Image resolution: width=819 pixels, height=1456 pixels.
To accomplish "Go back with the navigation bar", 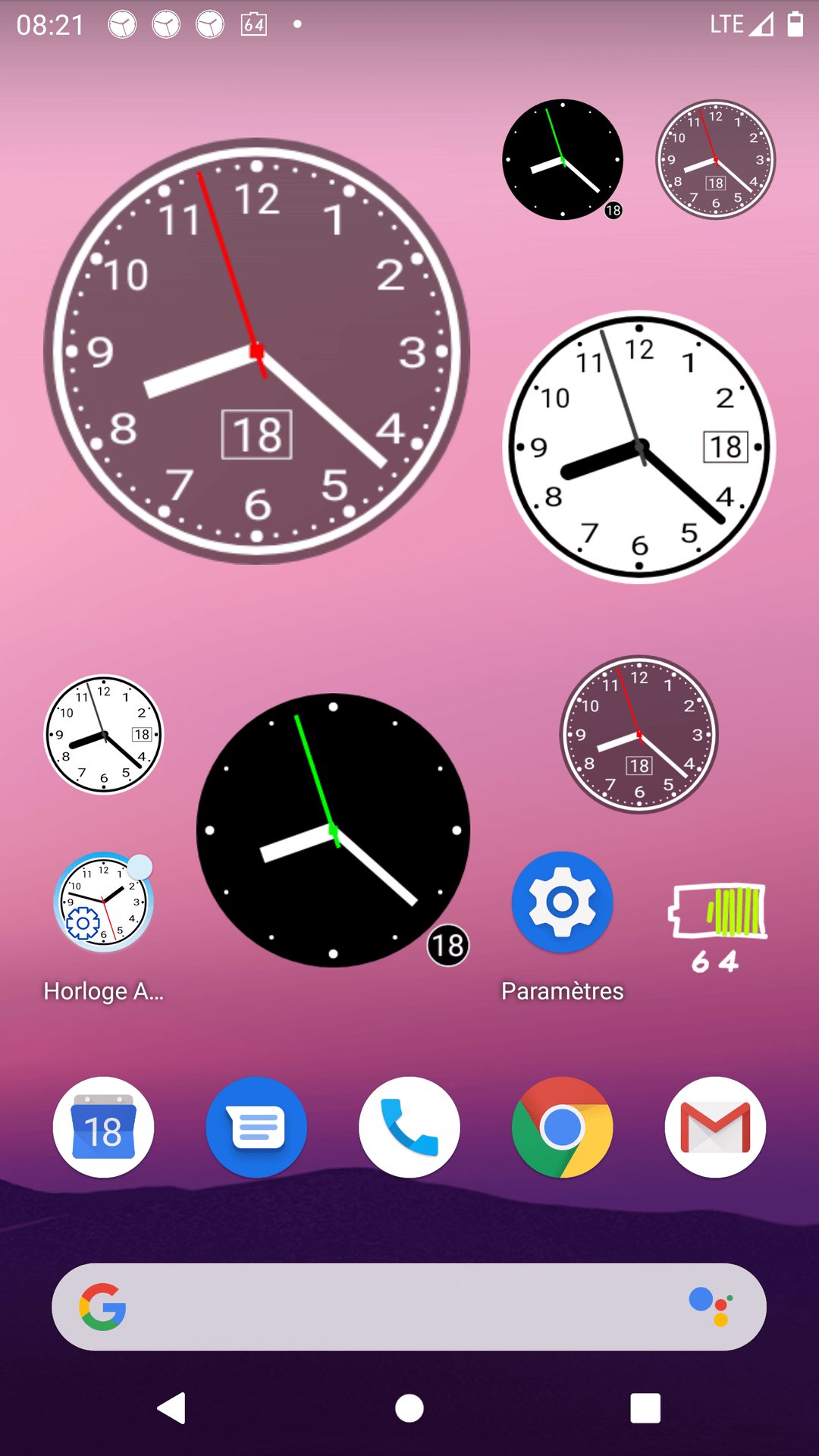I will click(x=172, y=1408).
